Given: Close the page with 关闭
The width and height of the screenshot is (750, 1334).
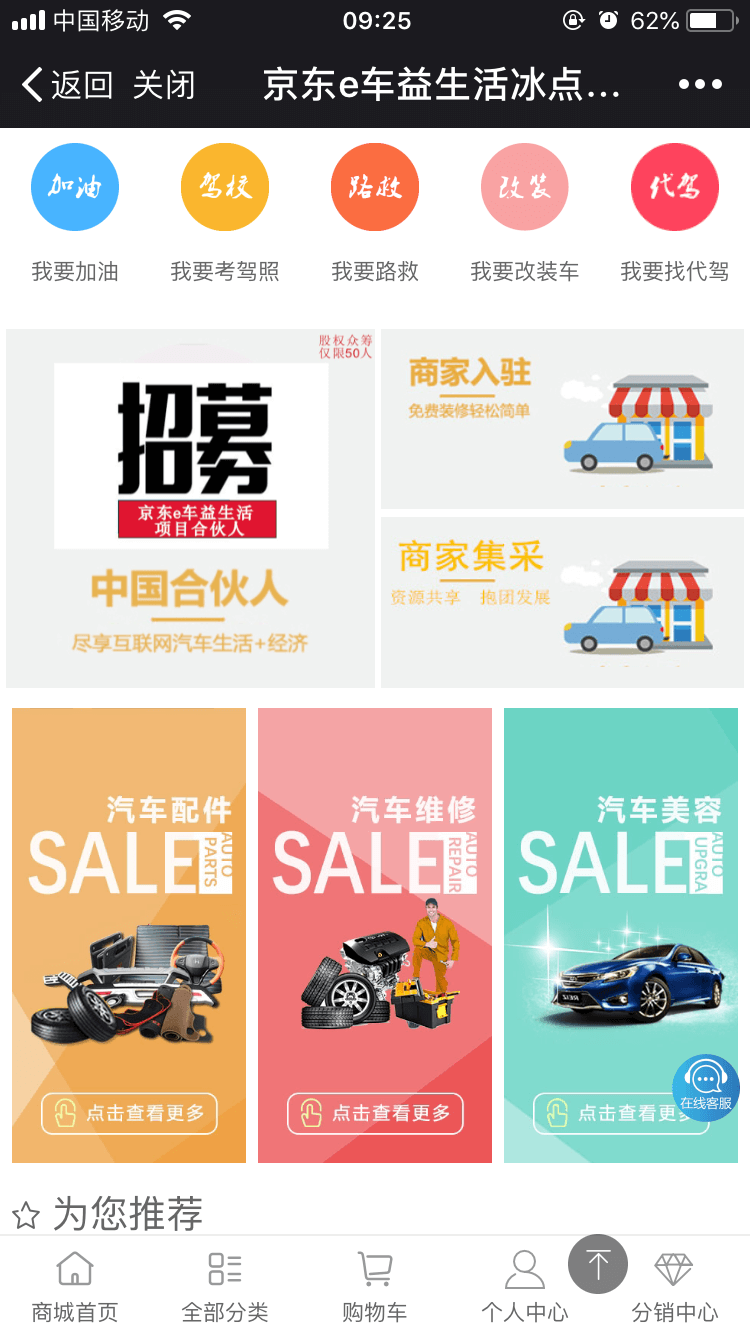Looking at the screenshot, I should 164,85.
